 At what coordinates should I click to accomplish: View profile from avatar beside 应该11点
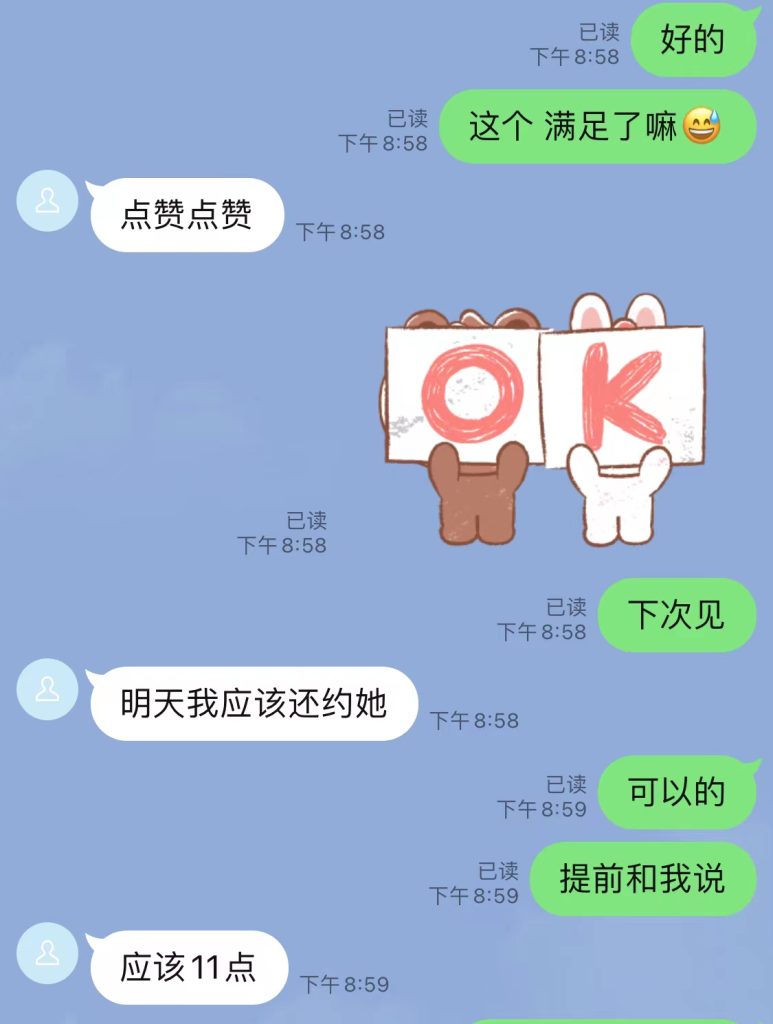[x=47, y=953]
